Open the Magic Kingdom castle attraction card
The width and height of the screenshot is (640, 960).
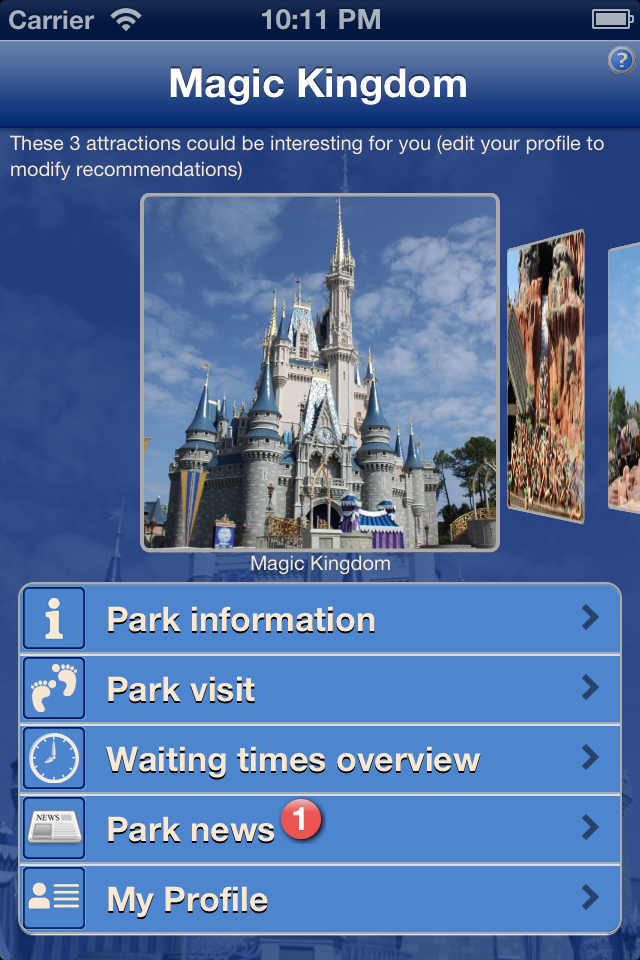click(x=320, y=372)
